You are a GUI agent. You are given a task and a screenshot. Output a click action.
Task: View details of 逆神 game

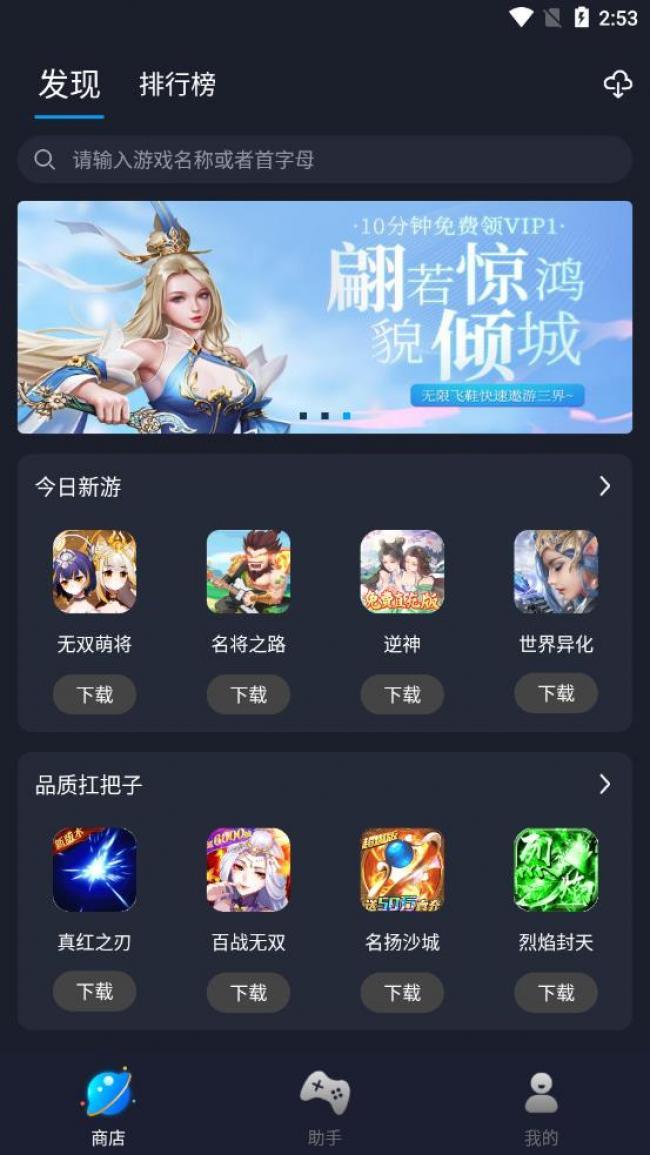[x=402, y=571]
